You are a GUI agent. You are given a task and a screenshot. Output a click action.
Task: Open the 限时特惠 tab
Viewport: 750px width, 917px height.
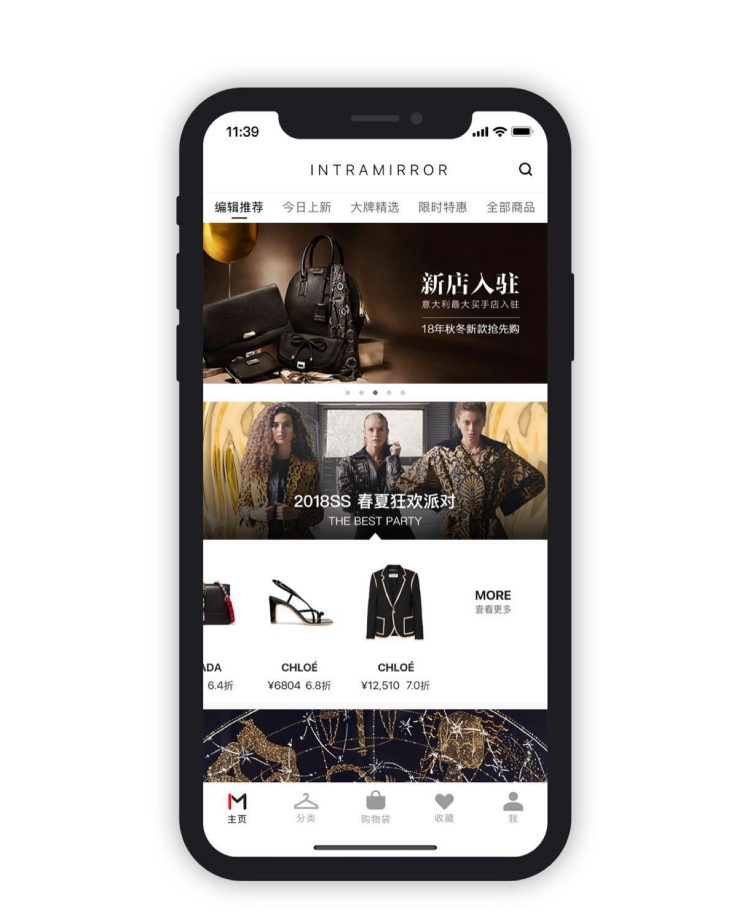pos(442,207)
